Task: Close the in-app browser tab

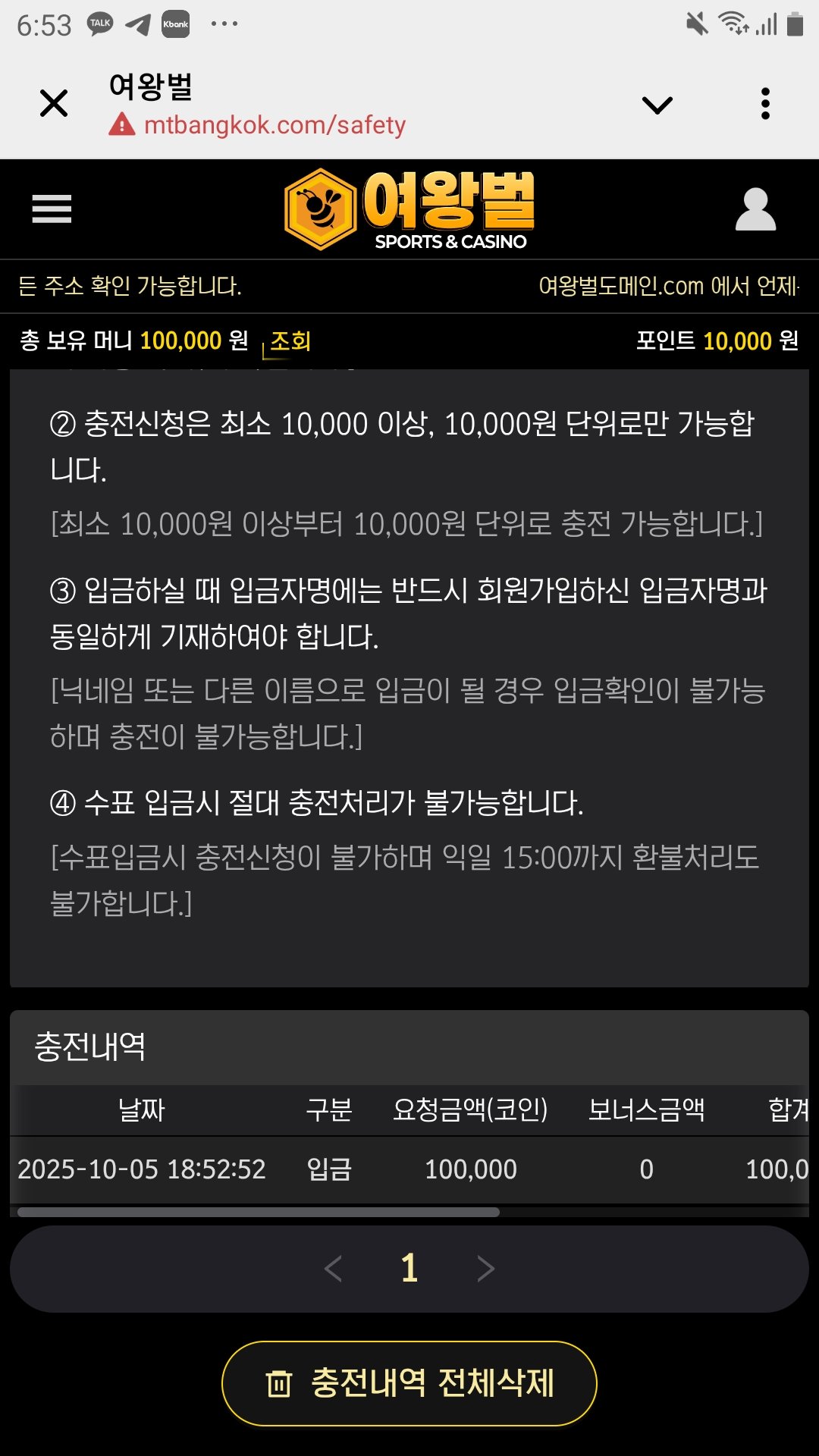Action: 54,103
